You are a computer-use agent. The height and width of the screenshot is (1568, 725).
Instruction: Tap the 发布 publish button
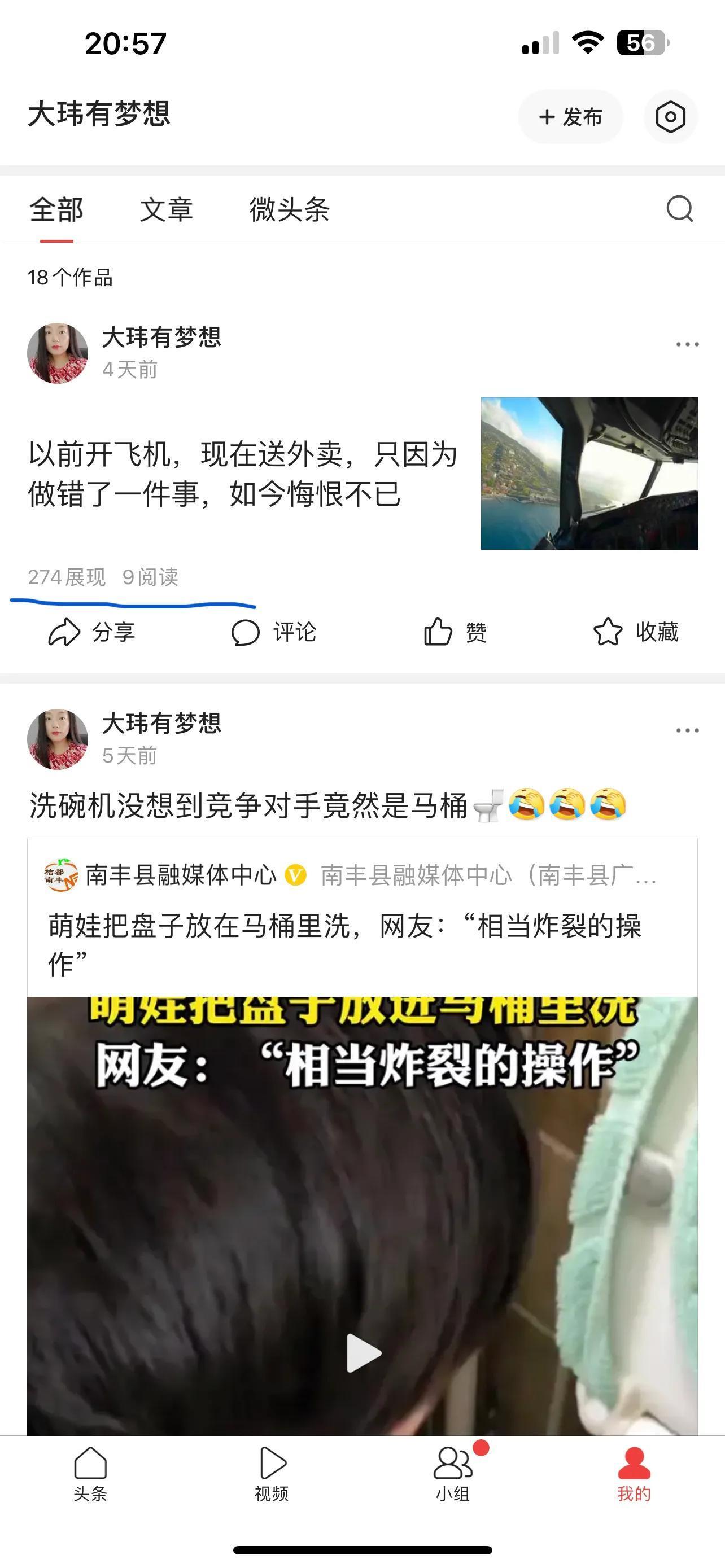(570, 117)
